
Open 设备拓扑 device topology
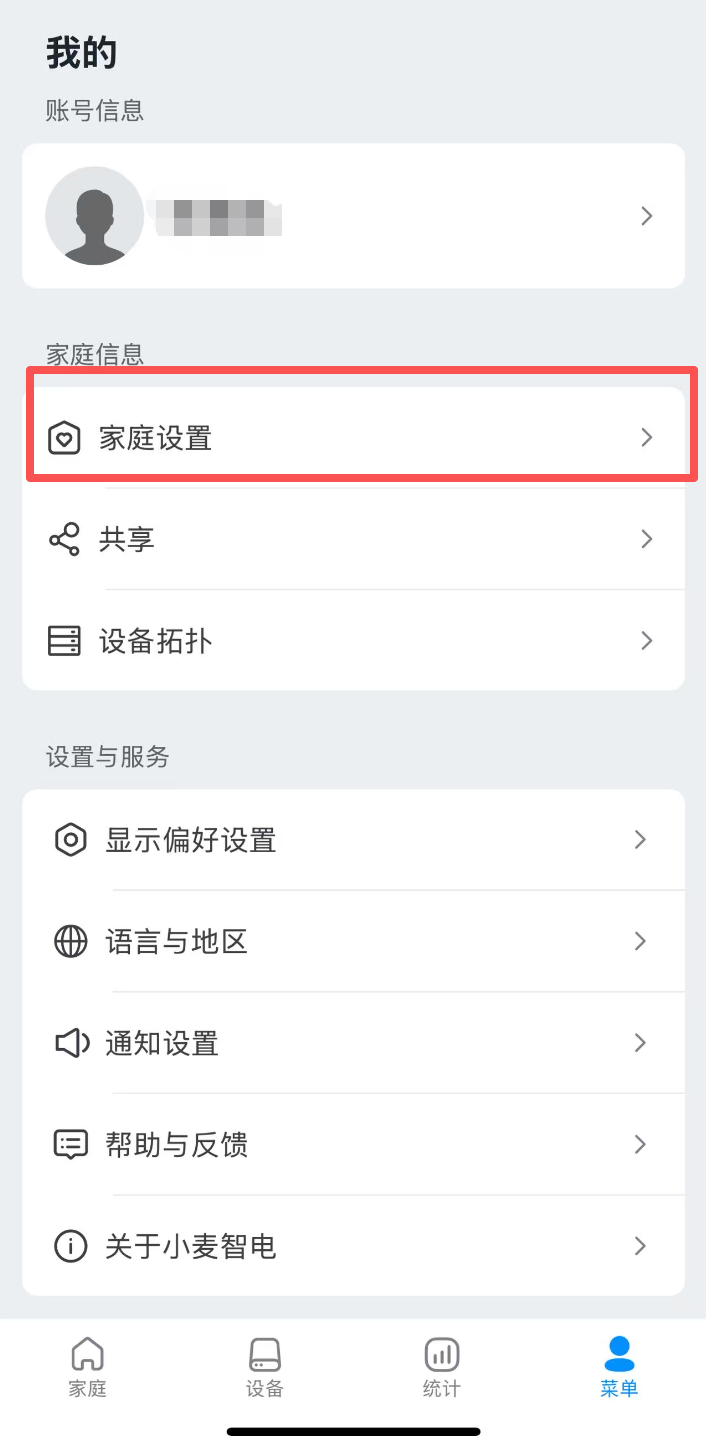[x=353, y=641]
